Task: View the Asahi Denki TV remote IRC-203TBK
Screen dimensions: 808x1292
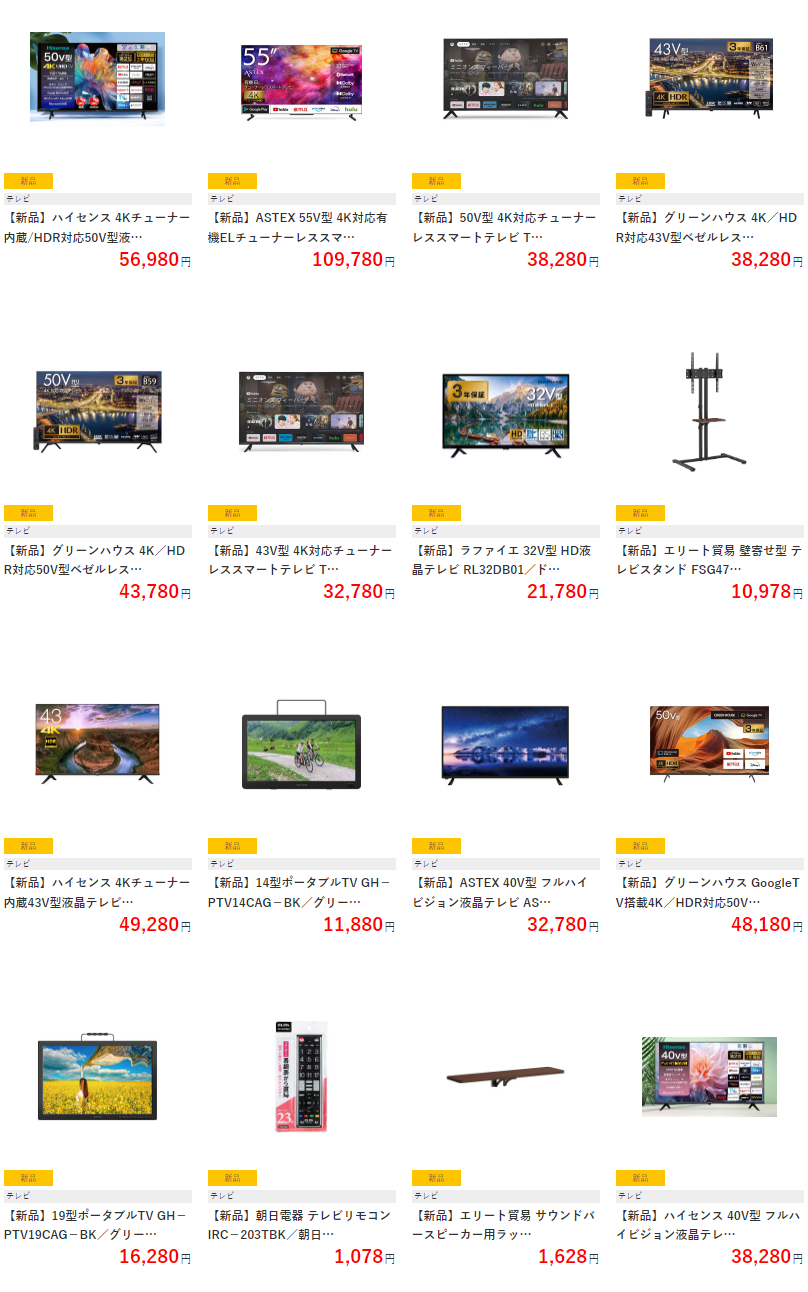Action: coord(302,1225)
